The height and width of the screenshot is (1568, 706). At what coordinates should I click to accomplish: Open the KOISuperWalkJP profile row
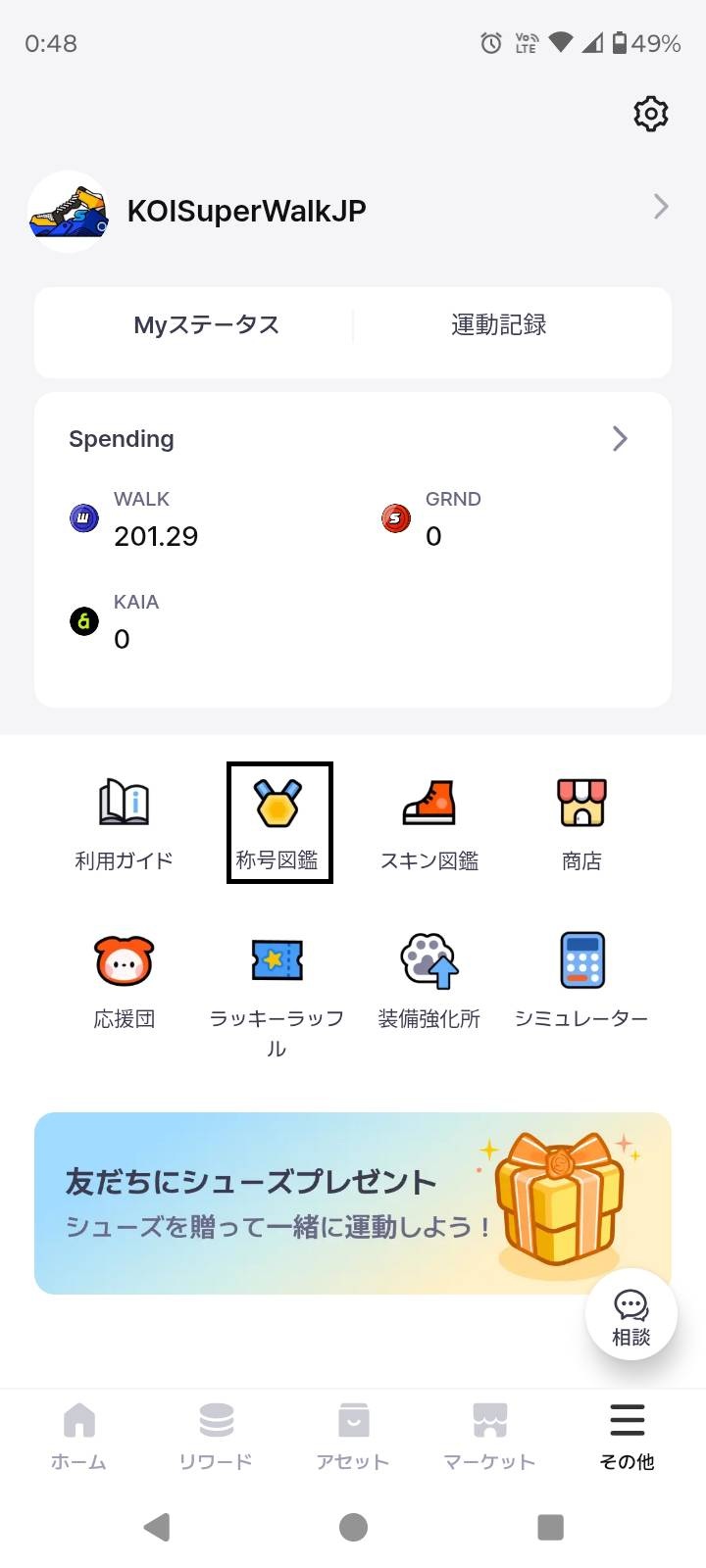(x=351, y=210)
